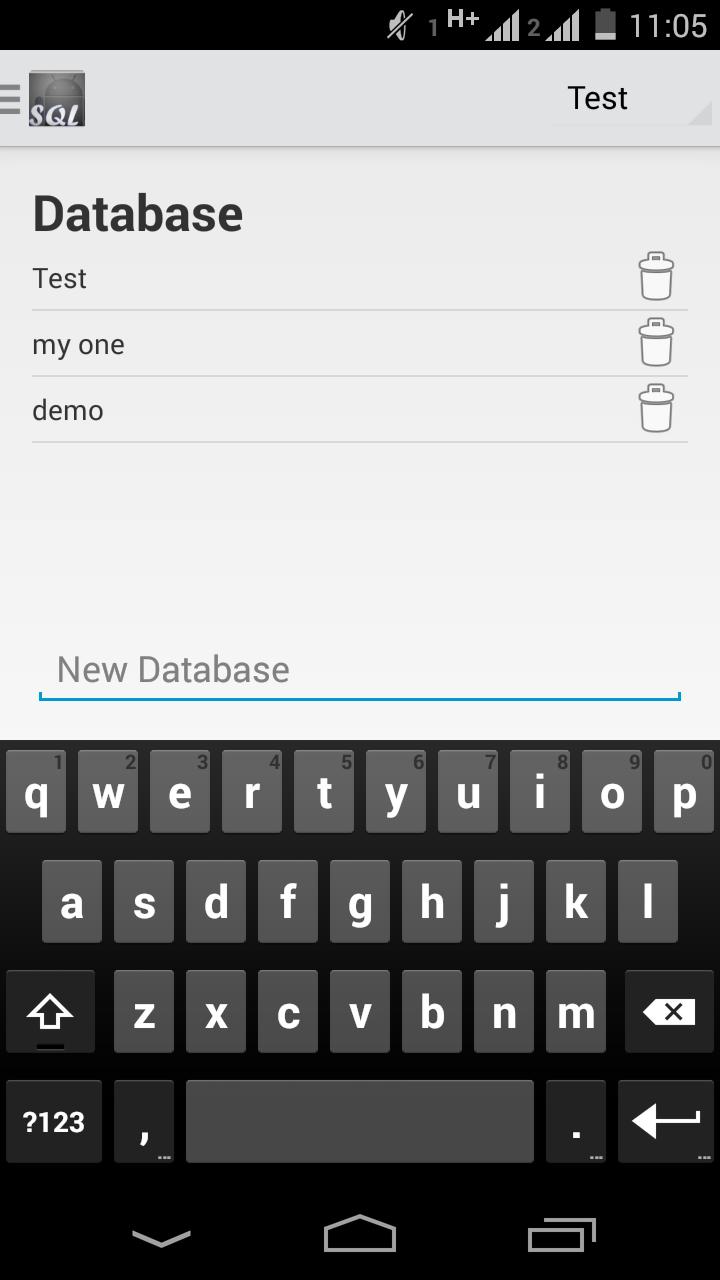
Task: Open the "my one" database
Action: 200,344
